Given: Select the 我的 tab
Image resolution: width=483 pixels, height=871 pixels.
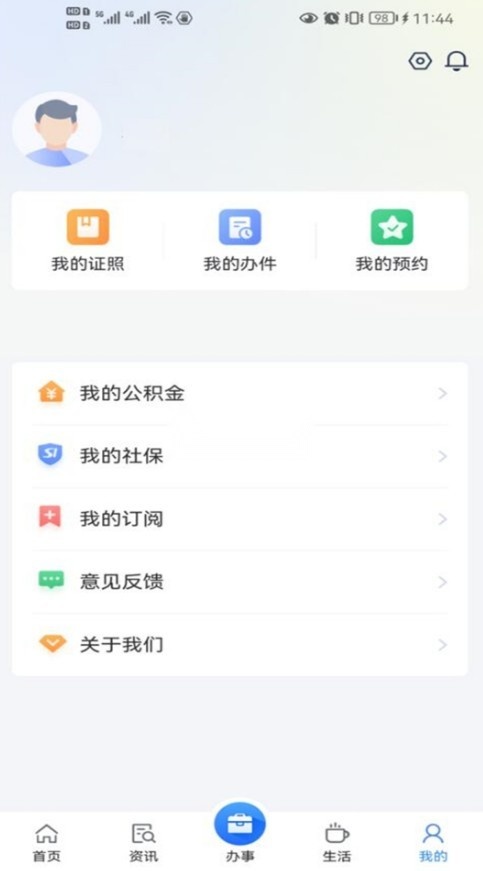Looking at the screenshot, I should pos(433,842).
